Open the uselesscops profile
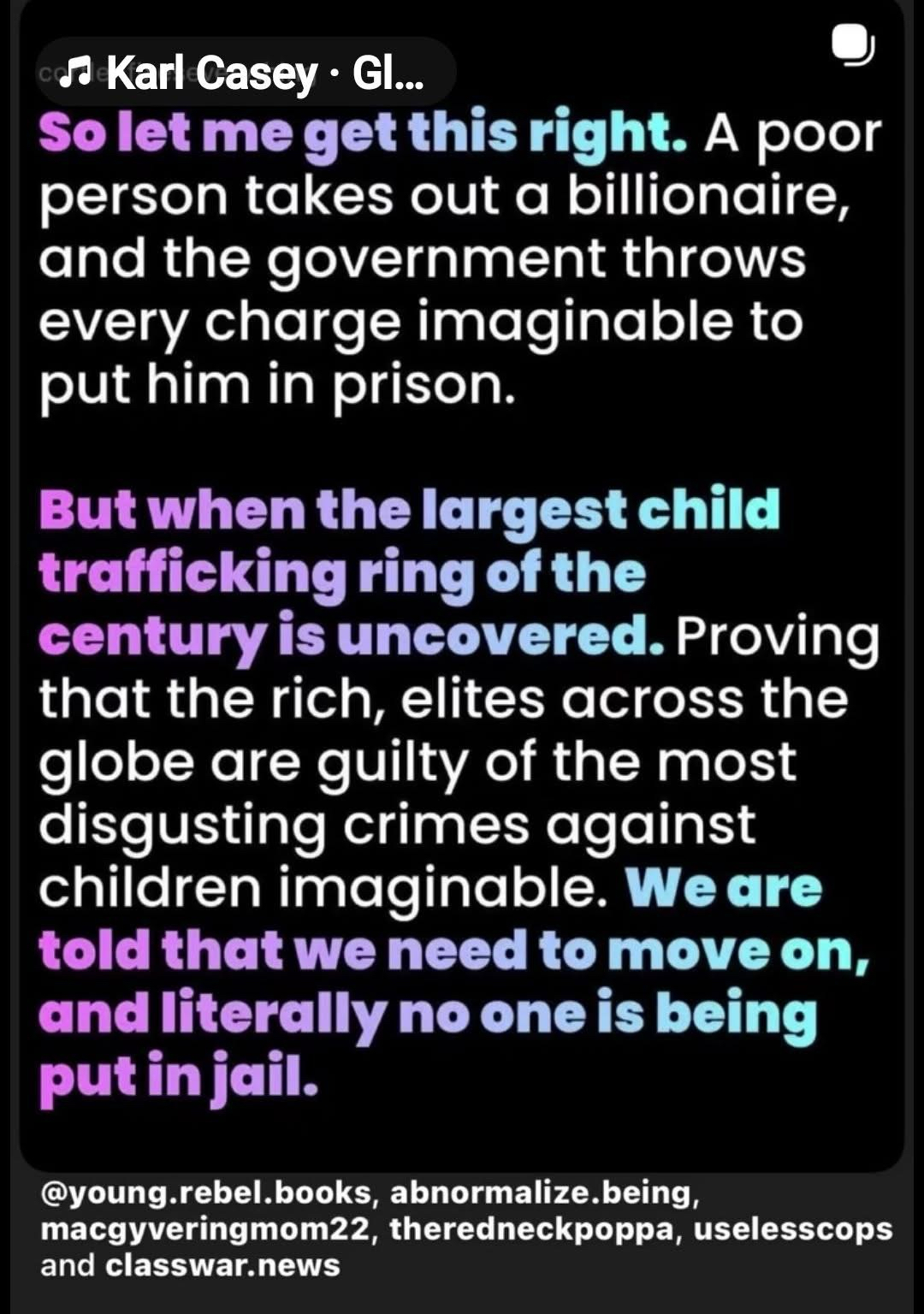 coord(792,1229)
